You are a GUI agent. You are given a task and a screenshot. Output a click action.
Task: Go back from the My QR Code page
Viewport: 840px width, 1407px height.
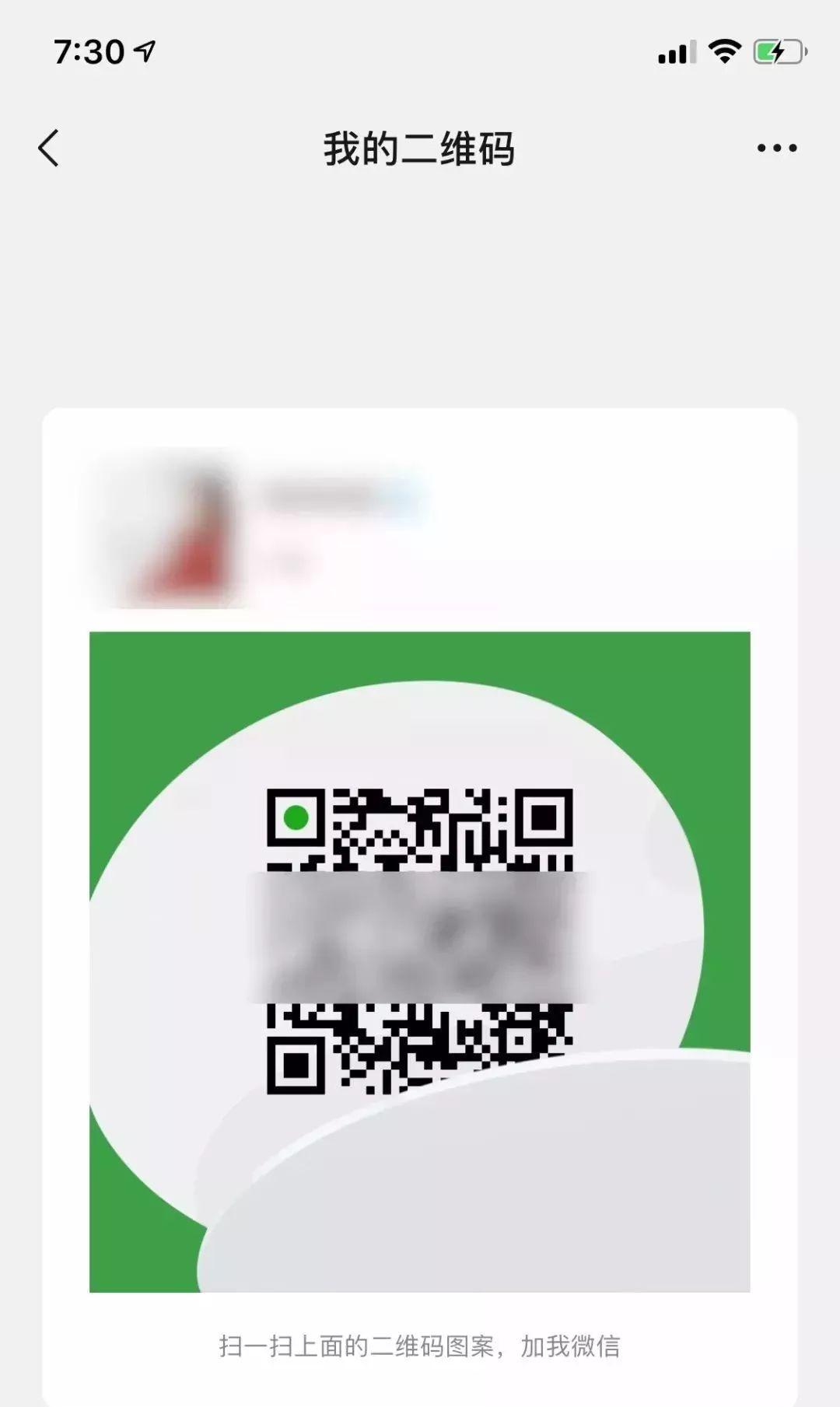pyautogui.click(x=48, y=148)
